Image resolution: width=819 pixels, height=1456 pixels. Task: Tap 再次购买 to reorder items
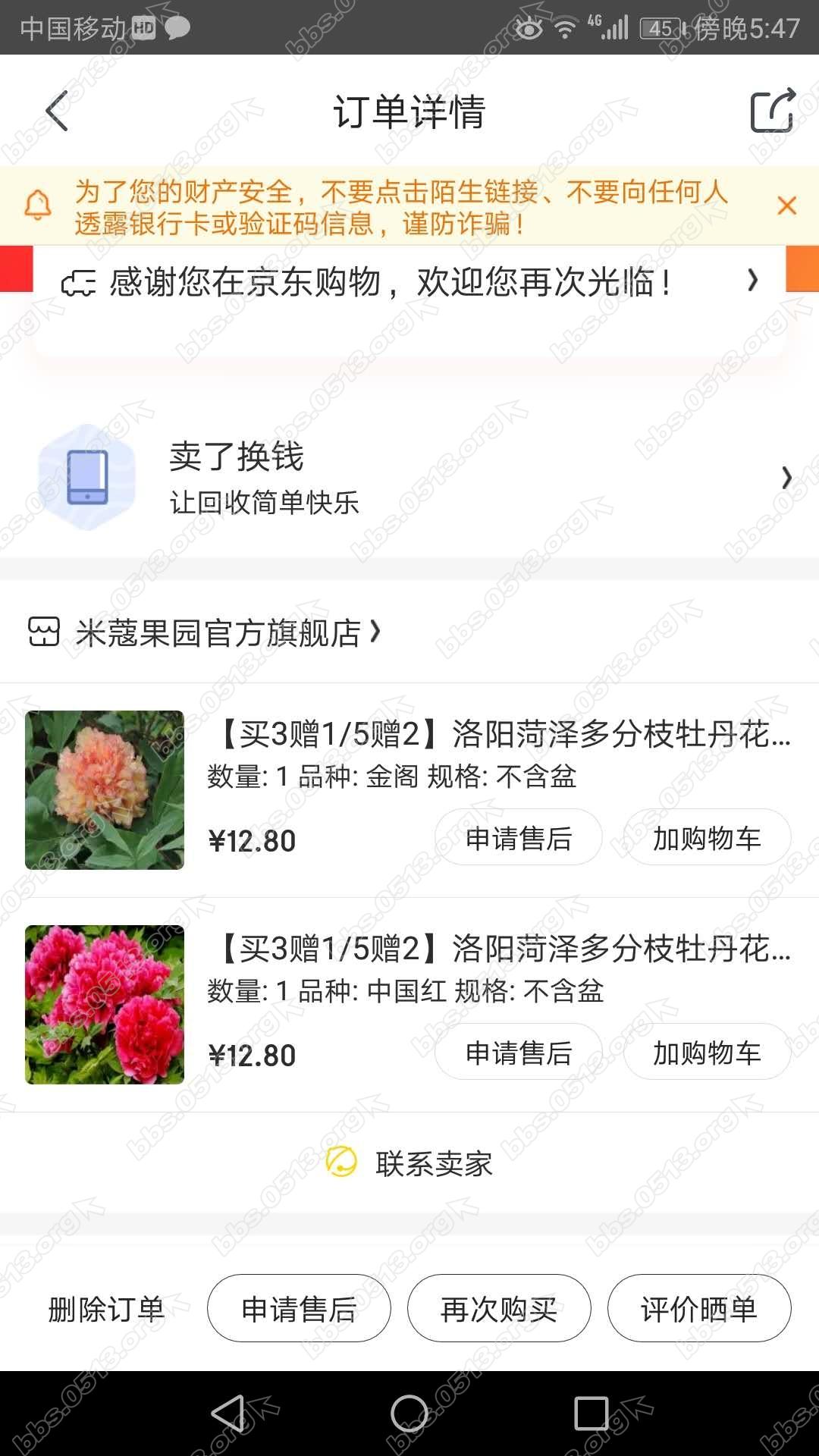point(500,1308)
